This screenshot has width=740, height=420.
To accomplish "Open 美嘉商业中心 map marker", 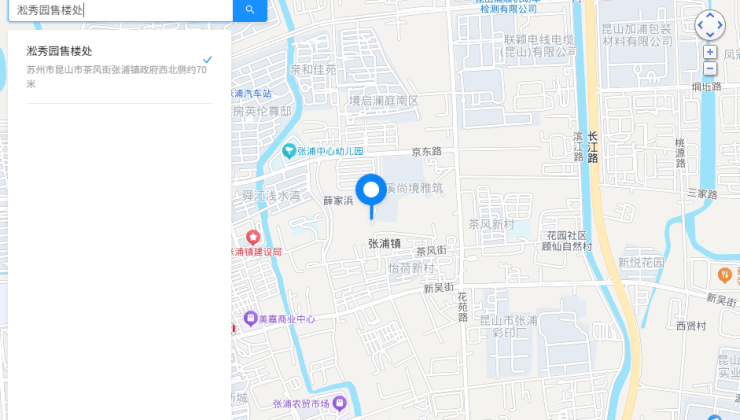I will coord(250,319).
